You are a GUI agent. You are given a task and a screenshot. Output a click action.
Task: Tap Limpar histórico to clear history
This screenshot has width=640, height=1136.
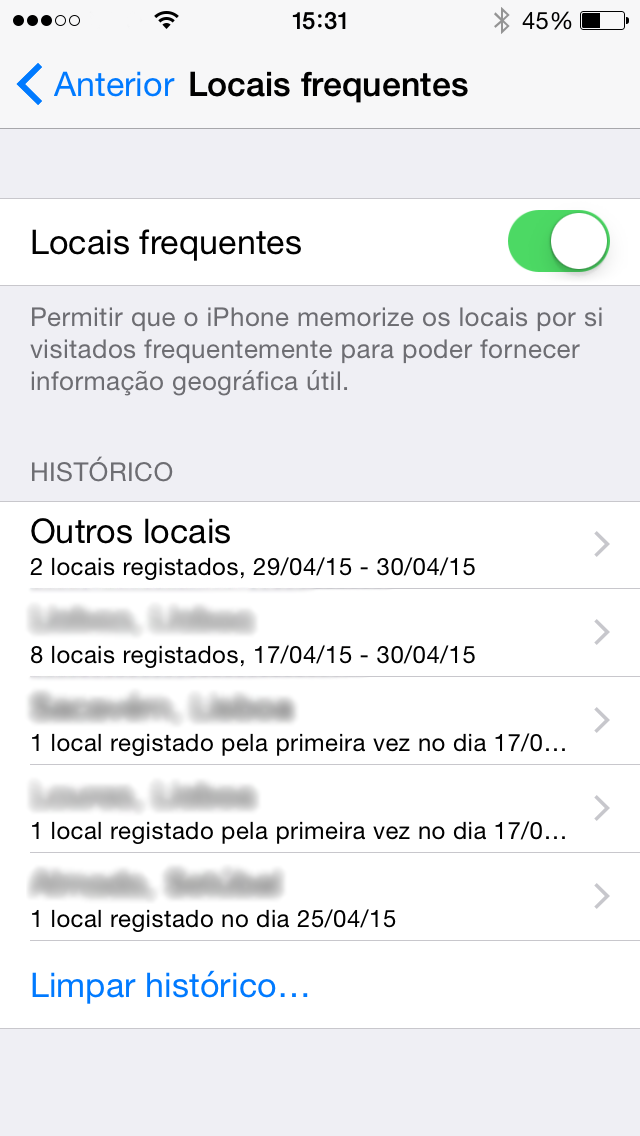(170, 986)
